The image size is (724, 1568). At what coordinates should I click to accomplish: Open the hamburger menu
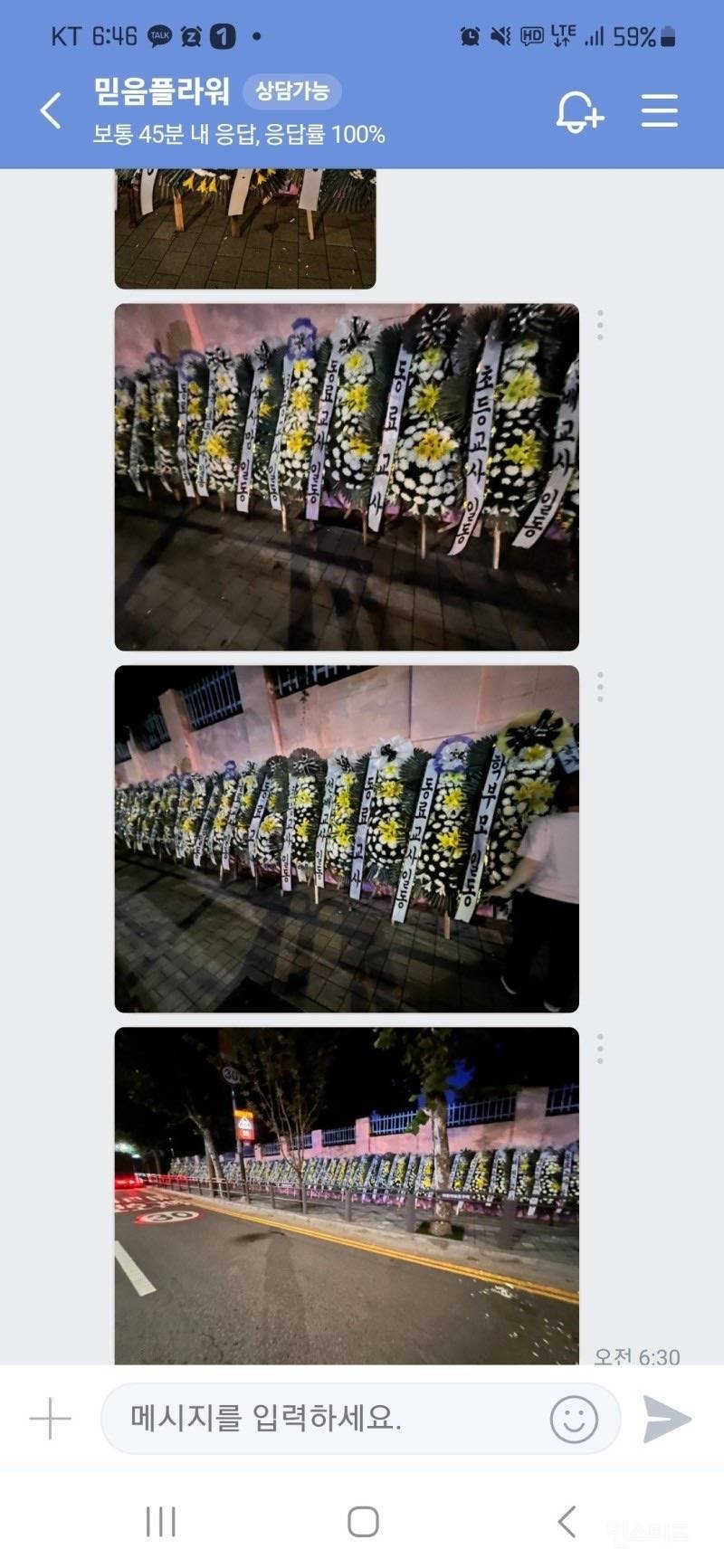659,110
